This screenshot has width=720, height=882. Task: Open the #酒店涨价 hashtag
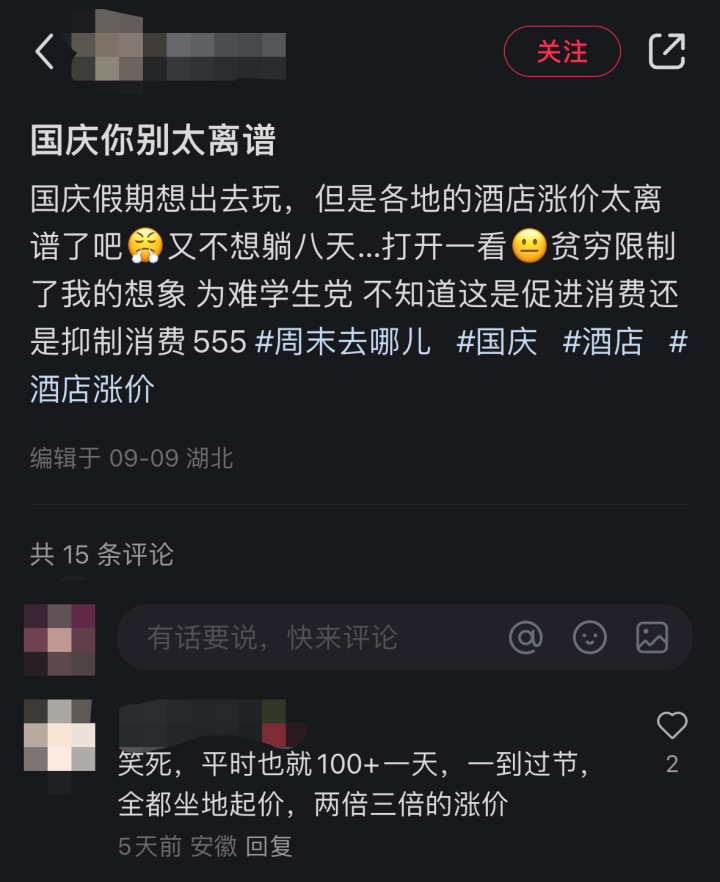coord(92,389)
